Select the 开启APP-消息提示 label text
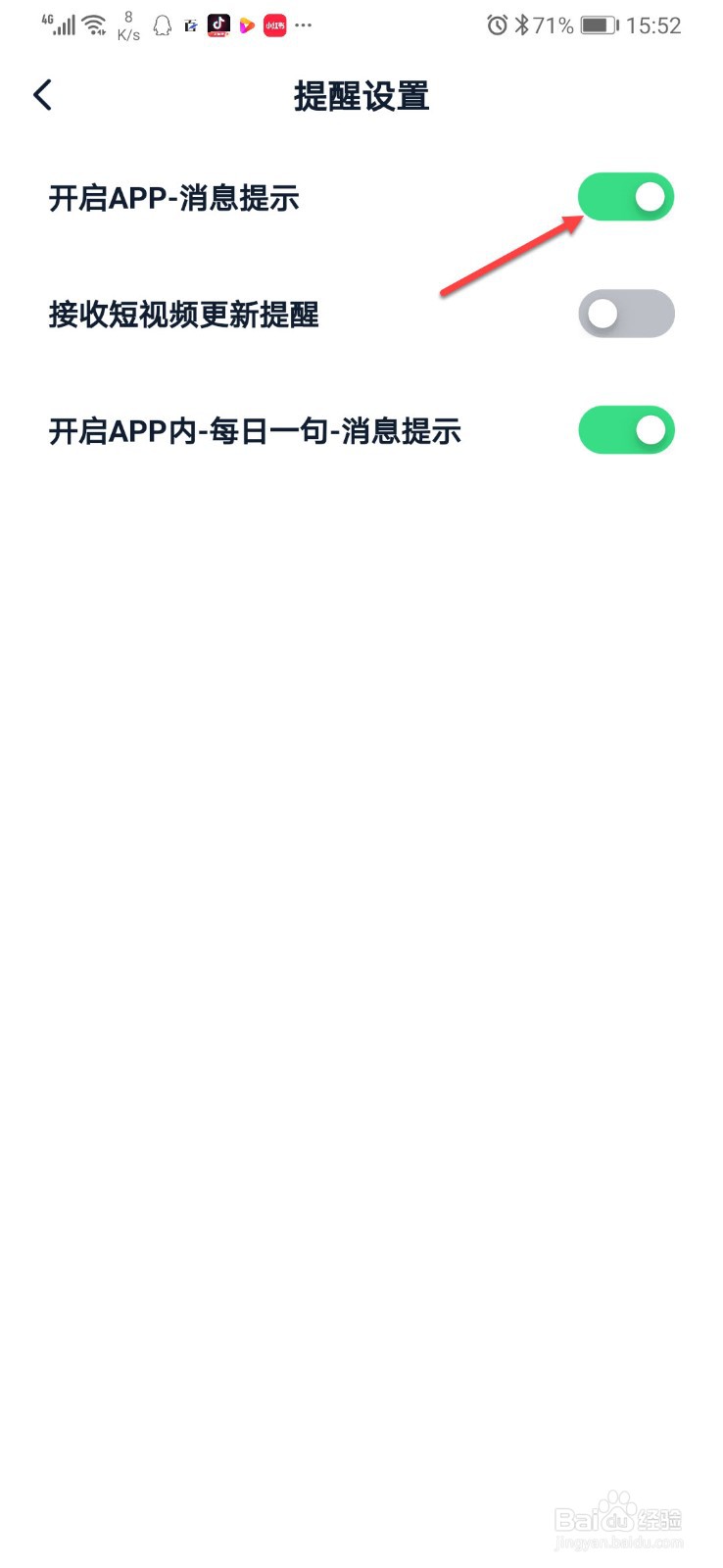723x1568 pixels. tap(176, 198)
